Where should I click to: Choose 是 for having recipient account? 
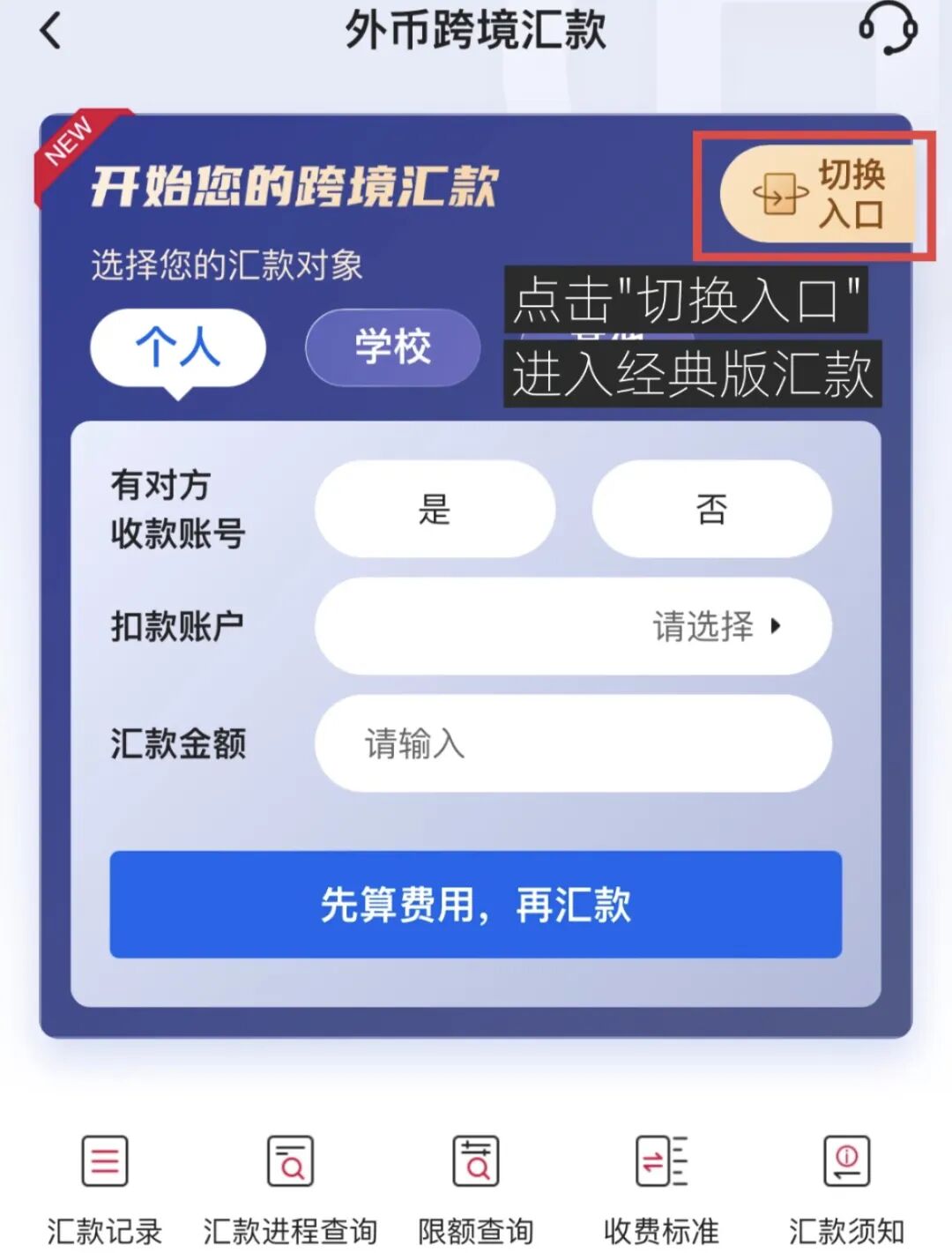point(435,509)
